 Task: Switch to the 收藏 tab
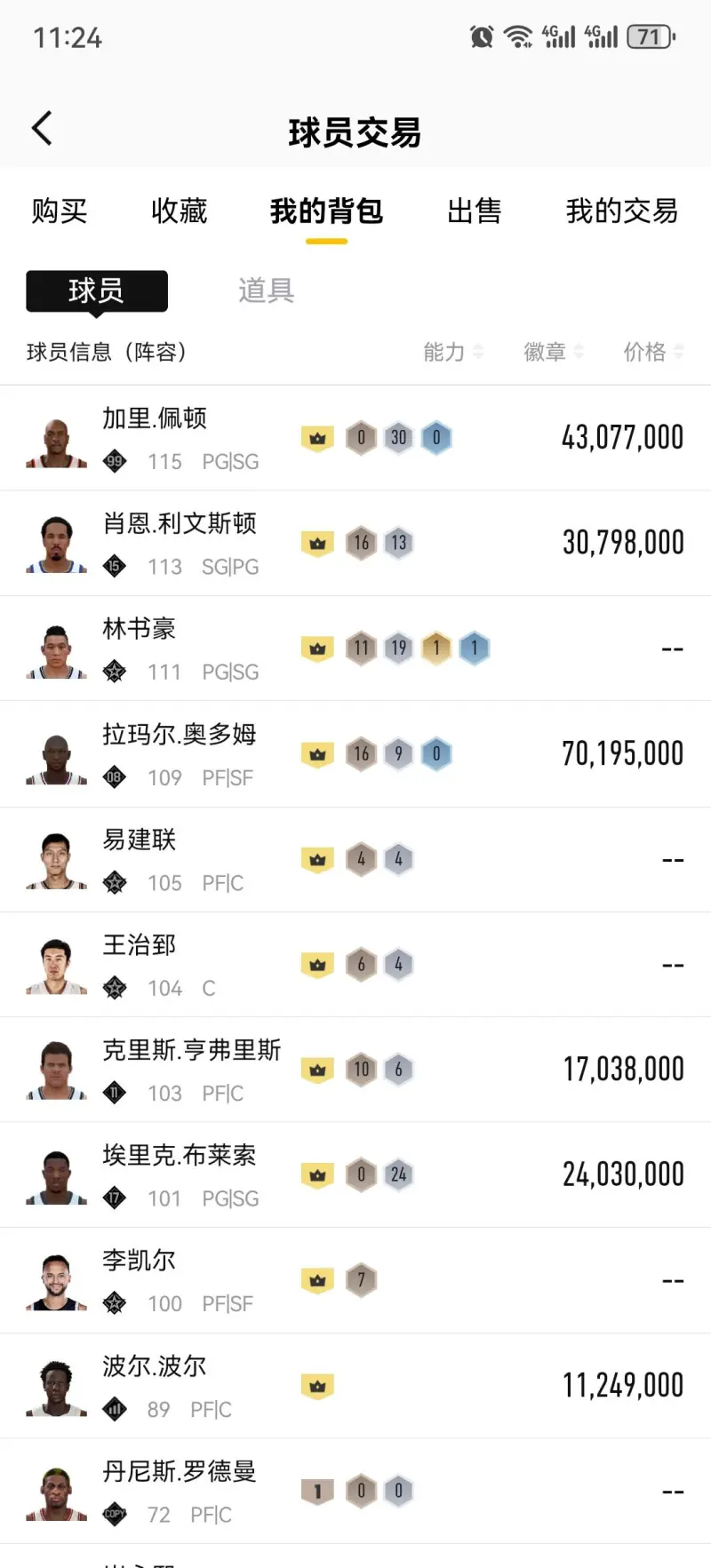coord(179,211)
